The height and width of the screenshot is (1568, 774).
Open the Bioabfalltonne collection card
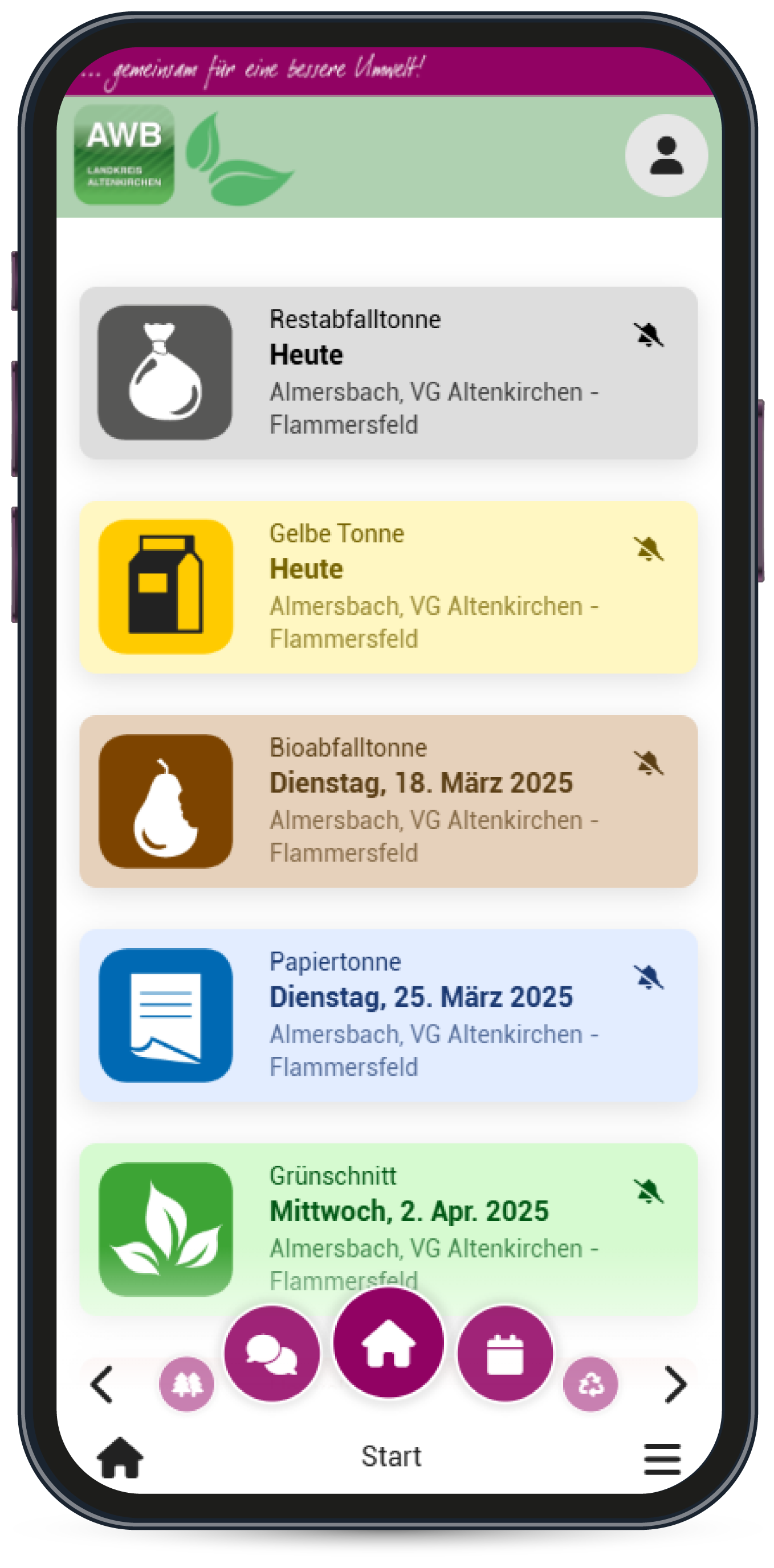tap(388, 801)
